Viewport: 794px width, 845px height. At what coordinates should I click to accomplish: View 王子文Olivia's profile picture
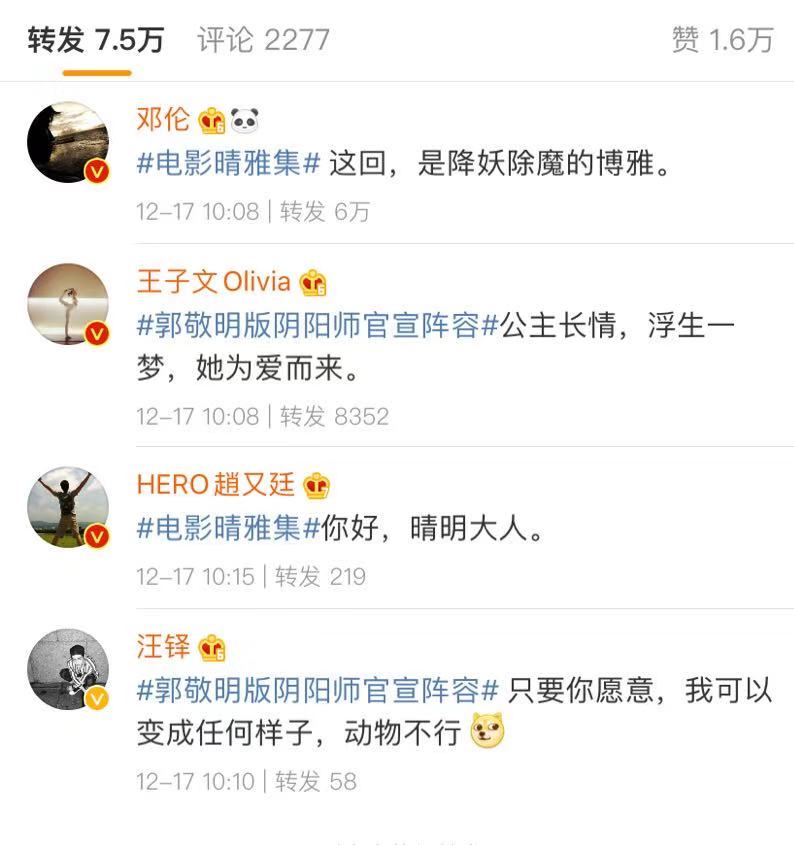pyautogui.click(x=68, y=304)
